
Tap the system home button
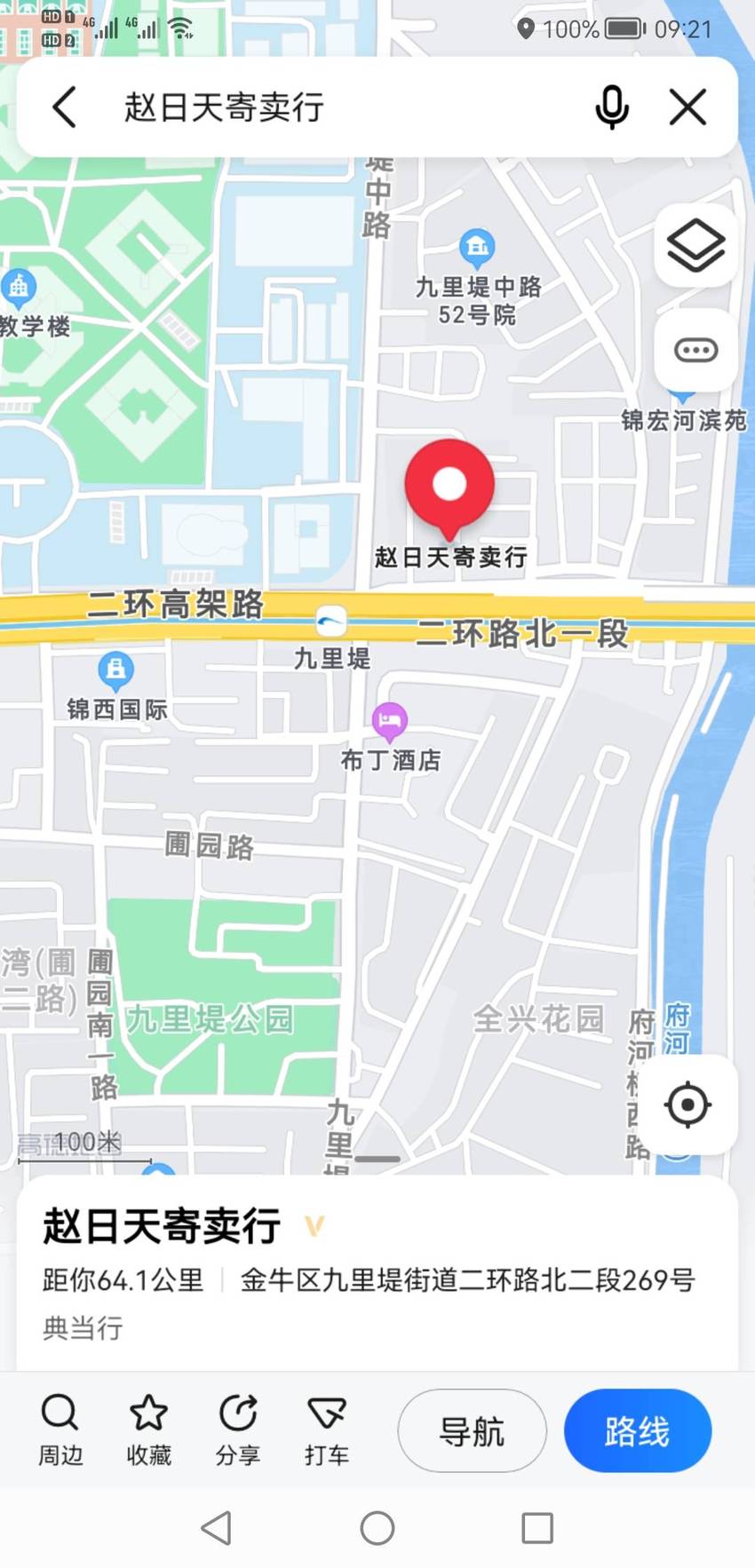(377, 1528)
